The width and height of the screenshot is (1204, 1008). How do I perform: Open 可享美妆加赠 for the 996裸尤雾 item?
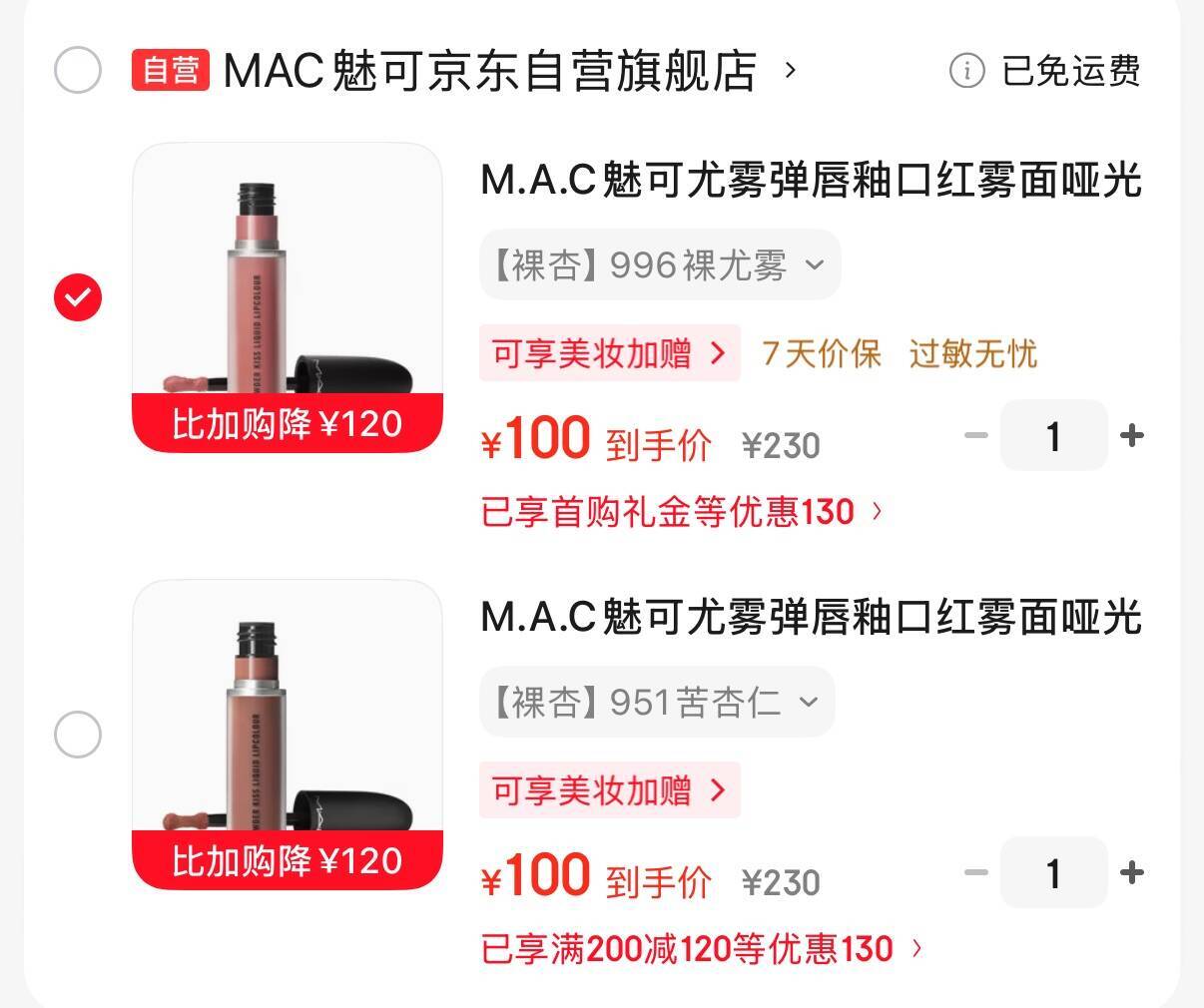(x=609, y=353)
